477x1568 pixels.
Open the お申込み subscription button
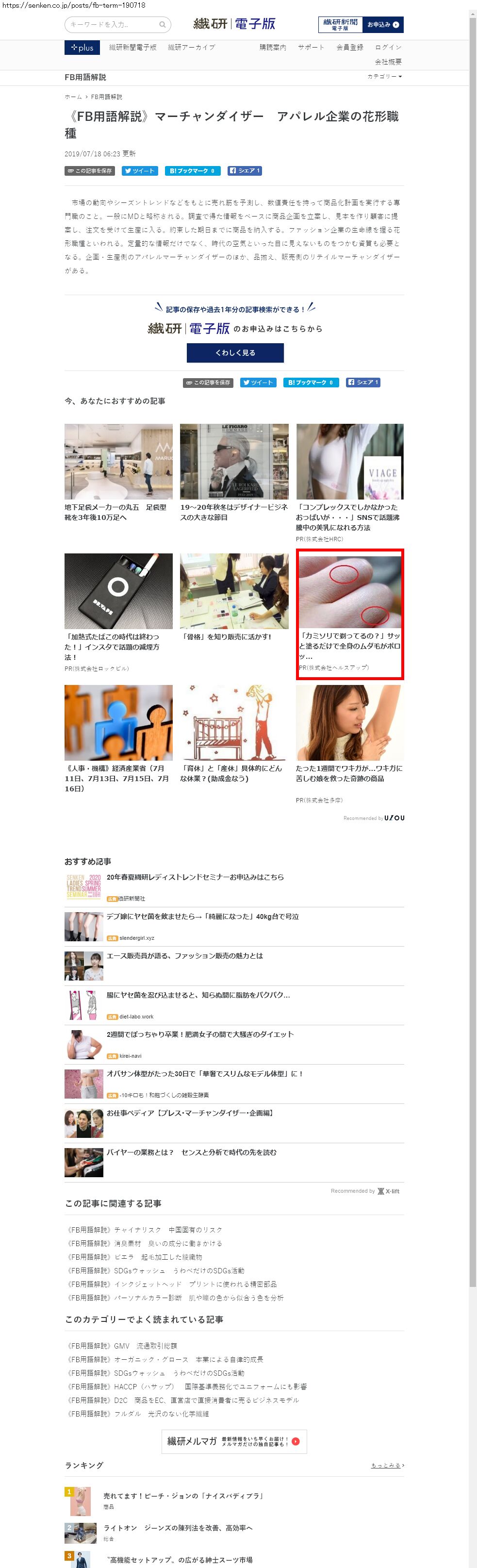click(383, 25)
